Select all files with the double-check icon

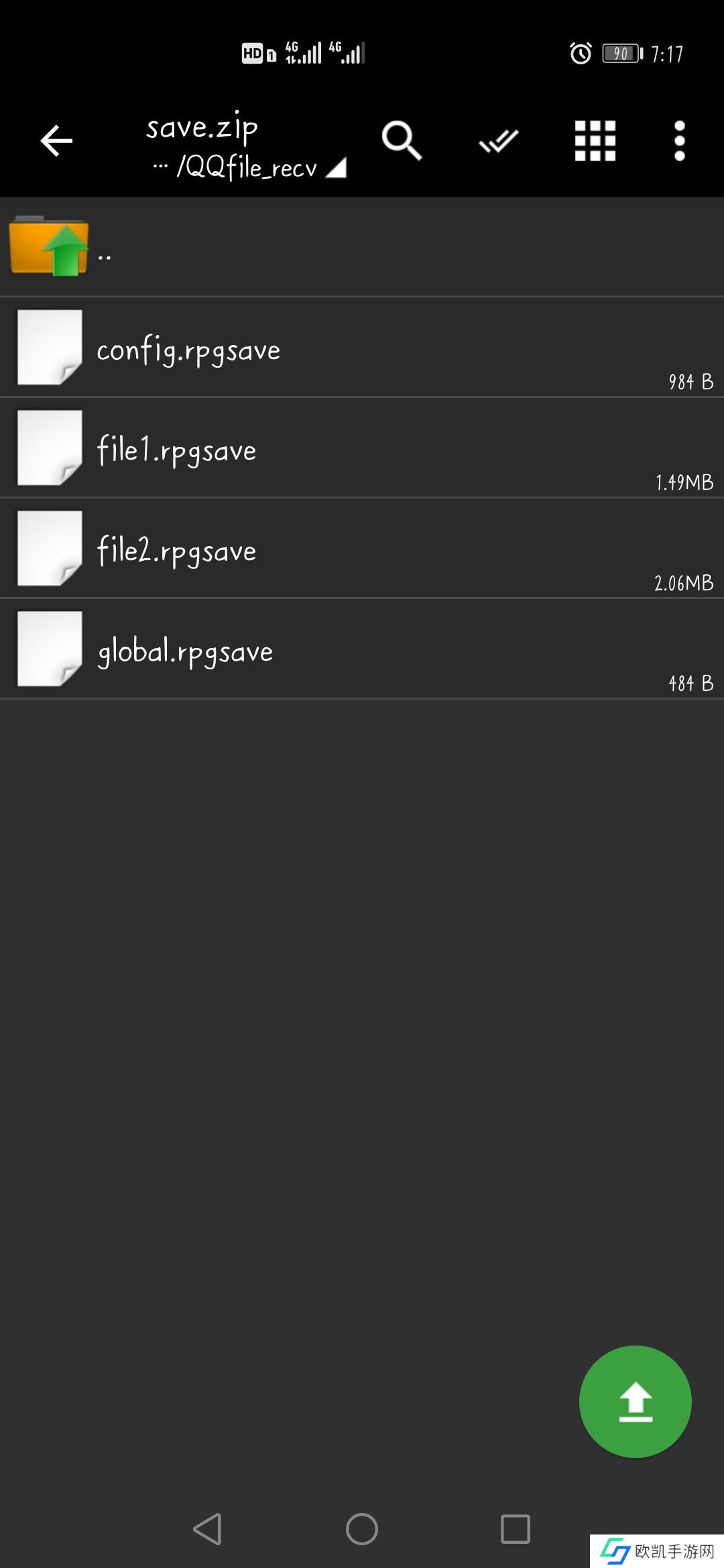coord(498,141)
